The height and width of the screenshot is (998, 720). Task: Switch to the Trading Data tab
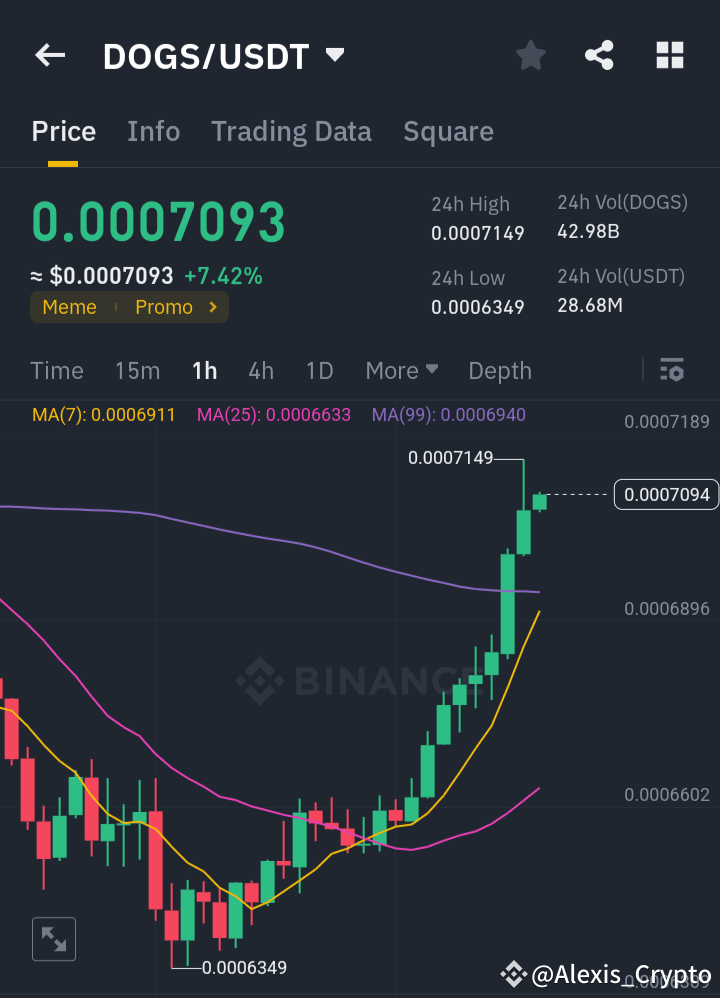point(291,131)
